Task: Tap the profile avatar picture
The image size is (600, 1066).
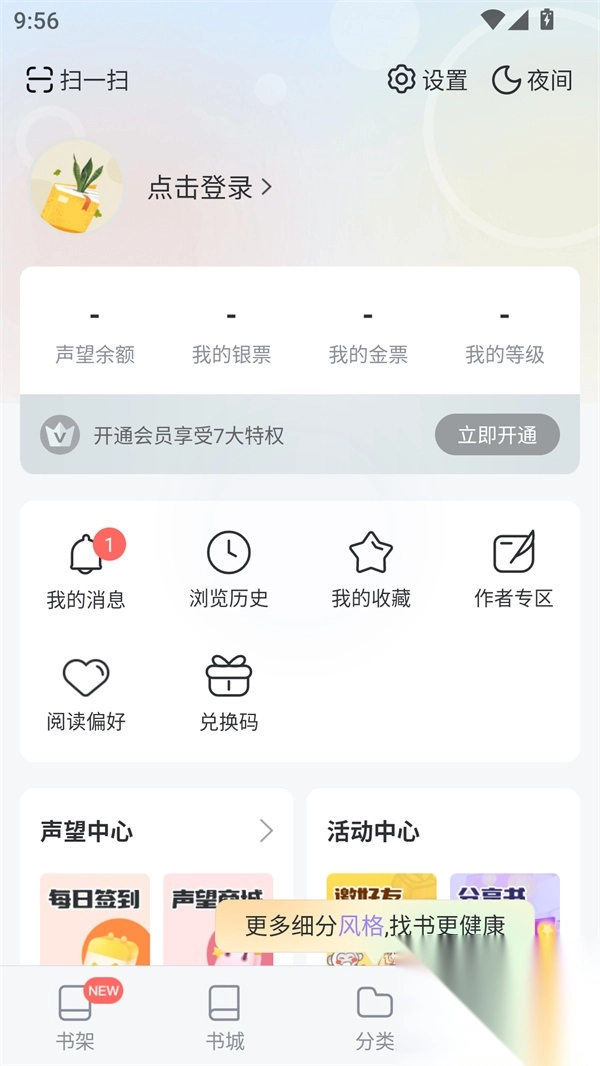Action: 77,187
